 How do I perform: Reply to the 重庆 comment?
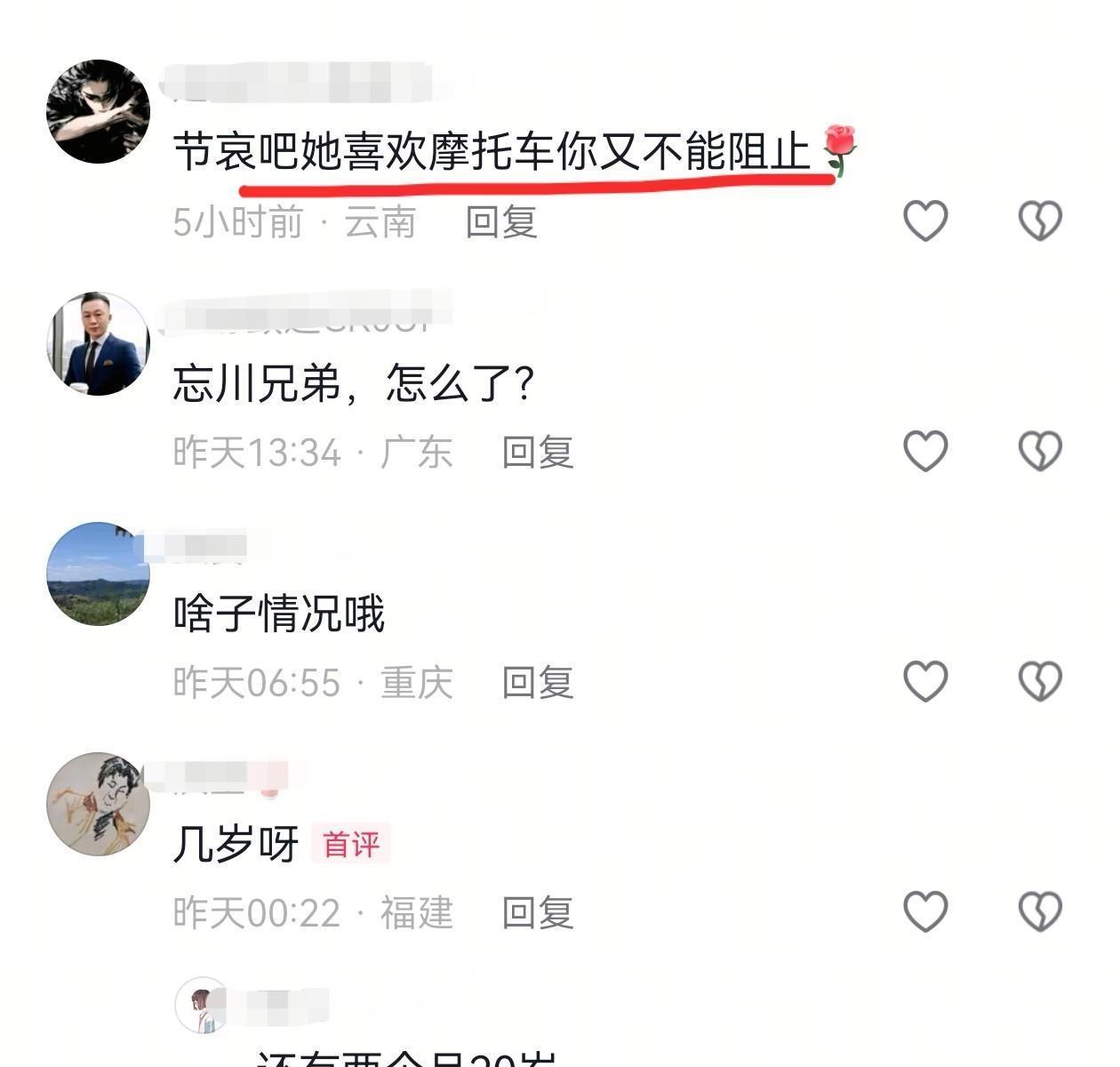[538, 683]
